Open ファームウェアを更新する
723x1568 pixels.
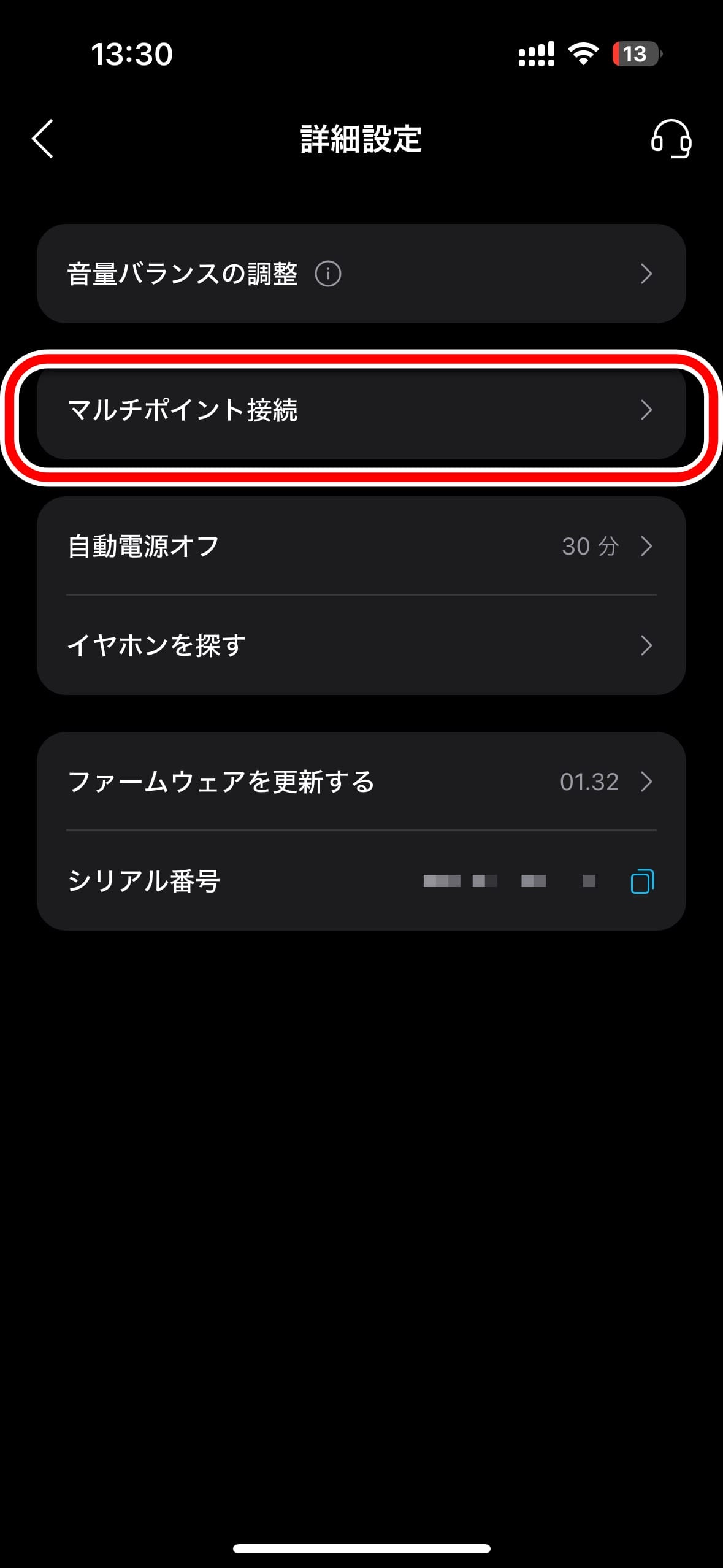361,782
